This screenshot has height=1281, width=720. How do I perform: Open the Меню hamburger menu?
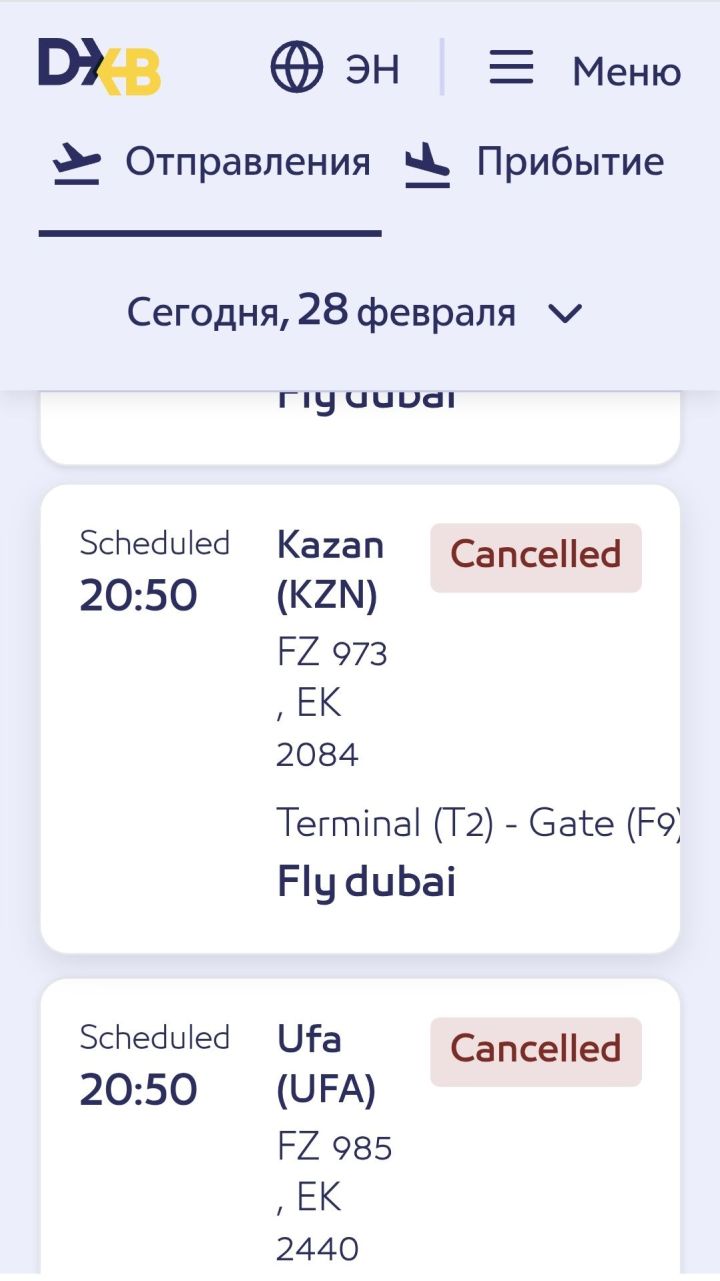tap(585, 70)
